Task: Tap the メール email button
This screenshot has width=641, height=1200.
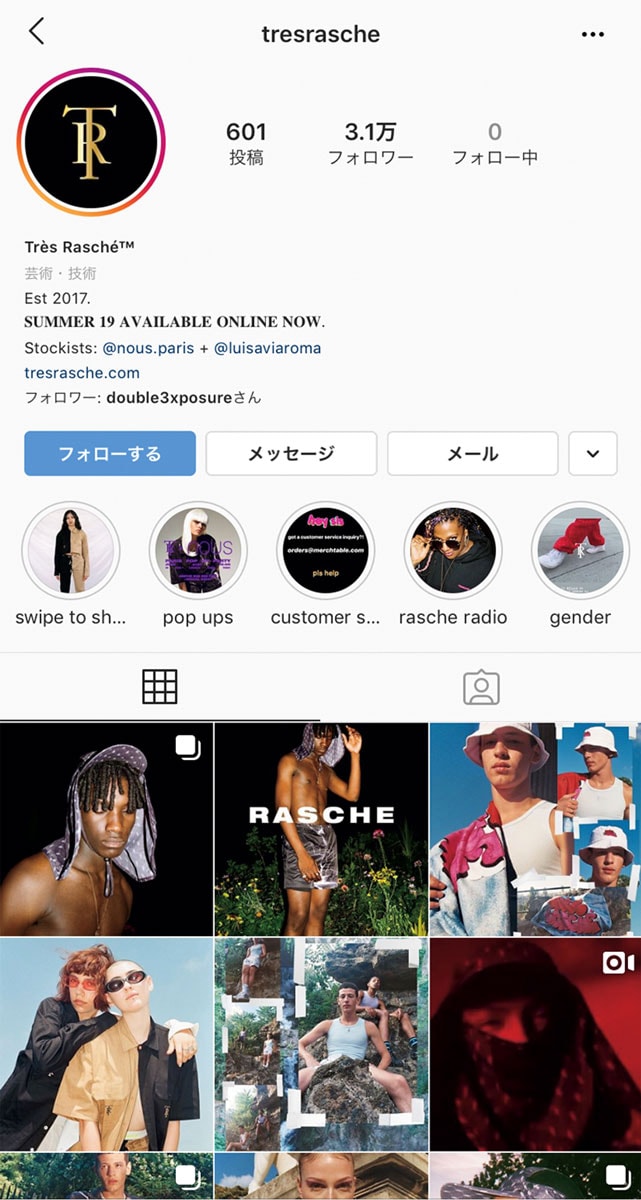Action: (x=472, y=454)
